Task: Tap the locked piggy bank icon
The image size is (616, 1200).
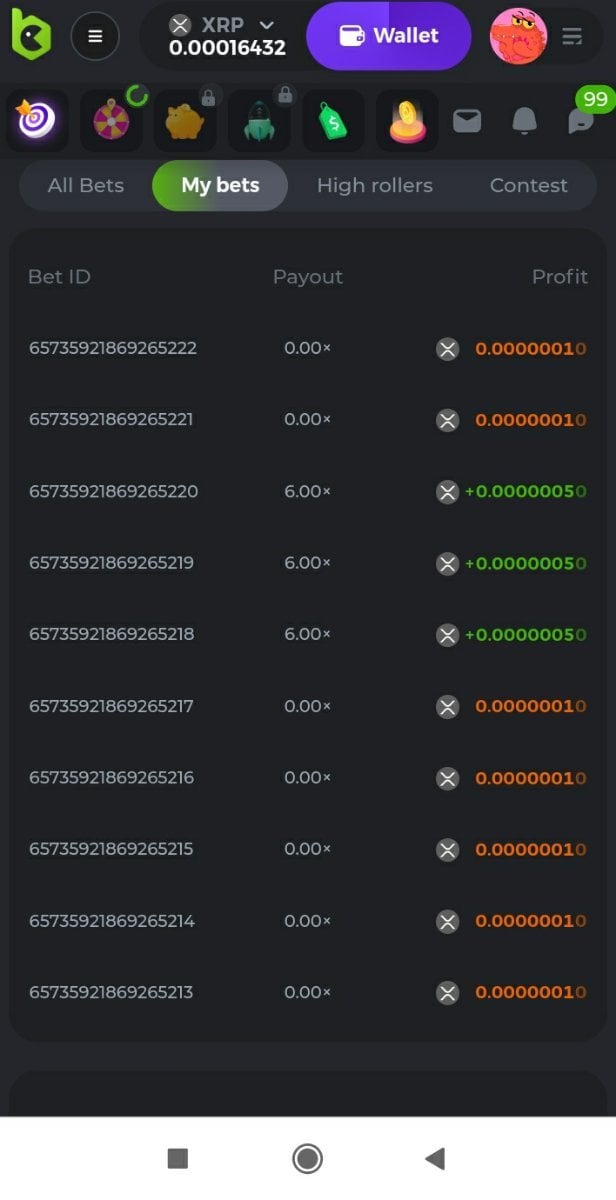Action: 185,121
